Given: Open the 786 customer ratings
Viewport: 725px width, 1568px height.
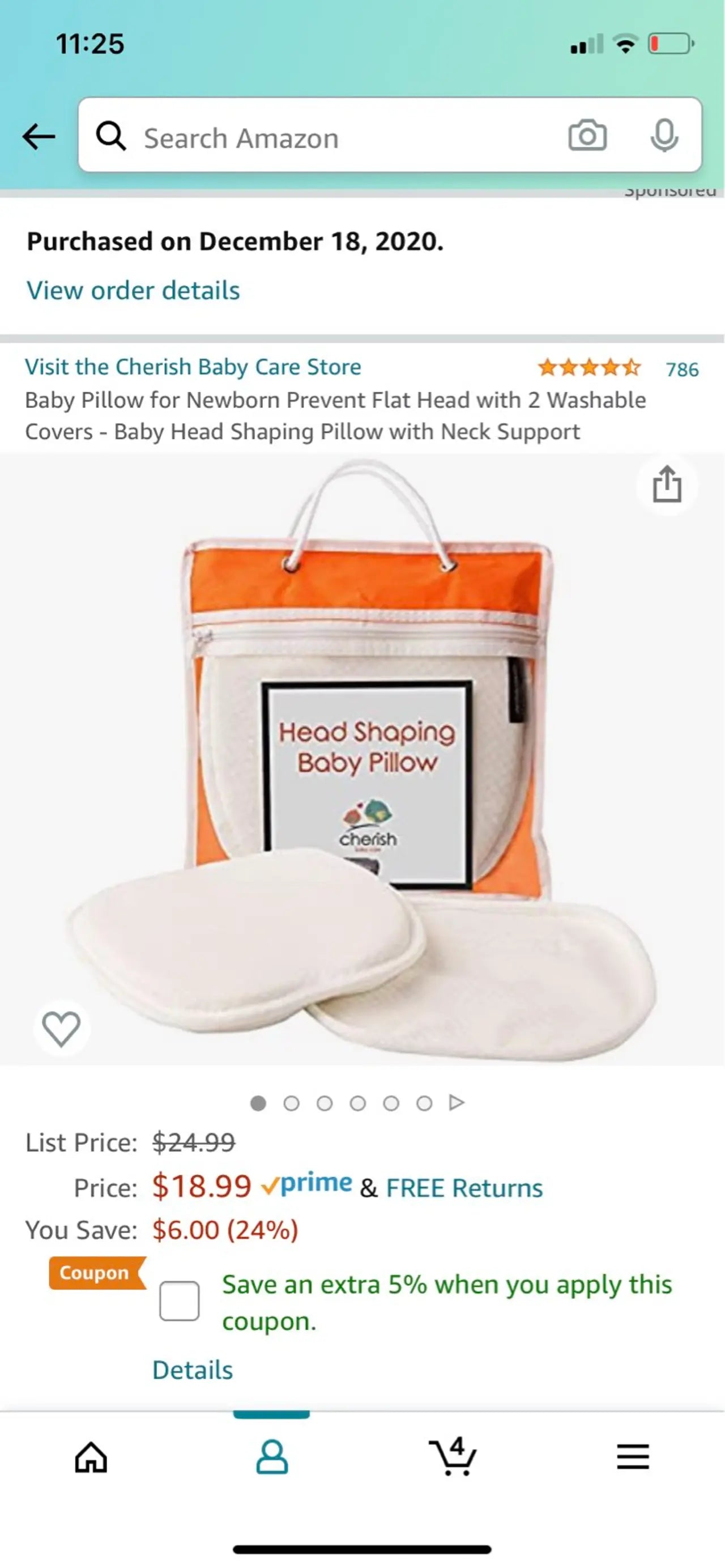Looking at the screenshot, I should tap(682, 369).
